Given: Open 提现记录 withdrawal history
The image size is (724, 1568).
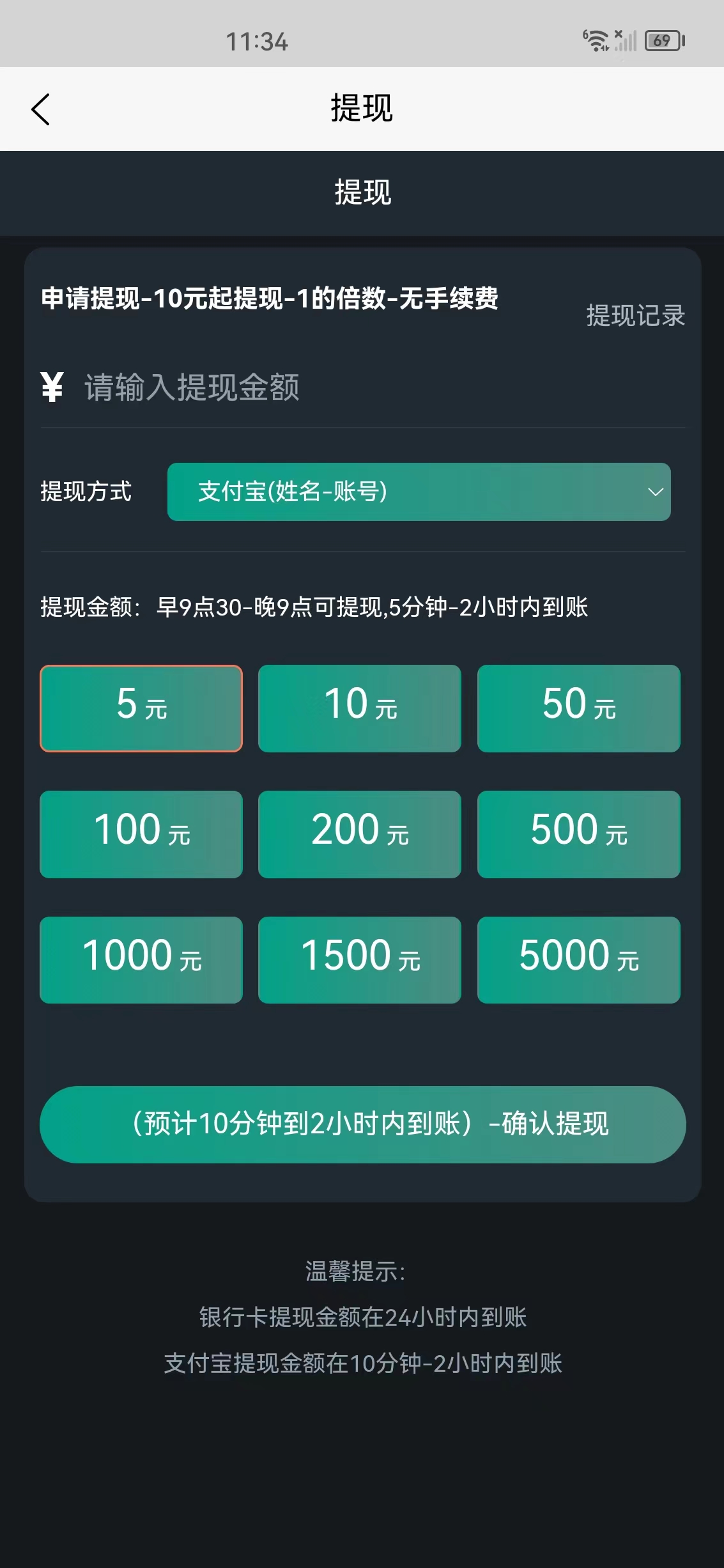Looking at the screenshot, I should coord(635,314).
